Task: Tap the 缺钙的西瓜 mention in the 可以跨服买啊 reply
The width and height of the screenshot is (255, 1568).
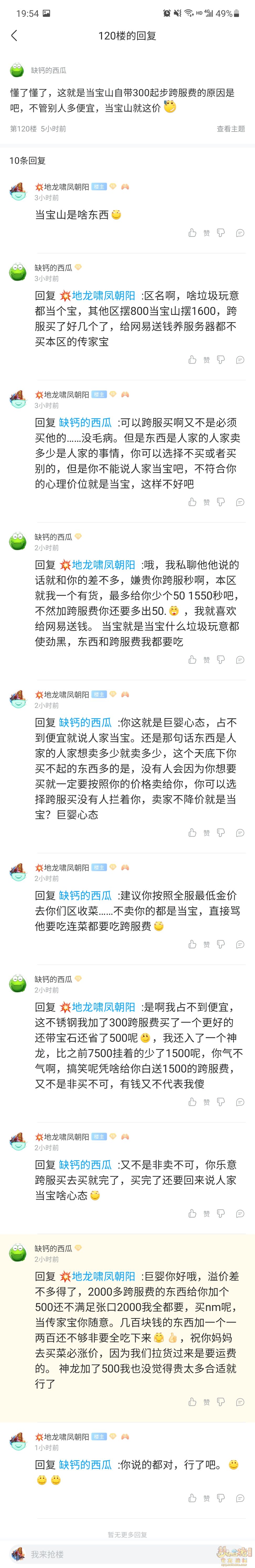Action: pyautogui.click(x=85, y=423)
